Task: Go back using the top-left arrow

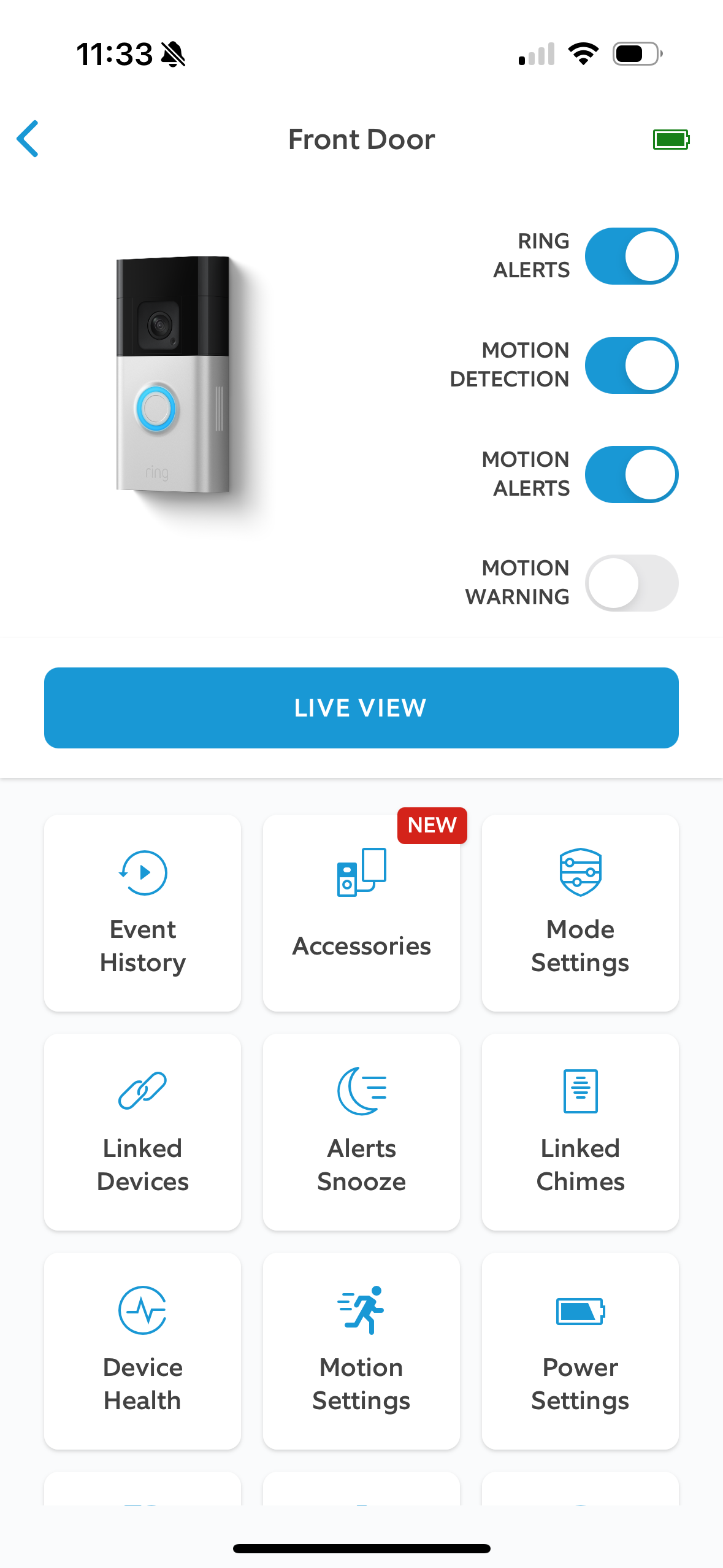Action: [x=28, y=139]
